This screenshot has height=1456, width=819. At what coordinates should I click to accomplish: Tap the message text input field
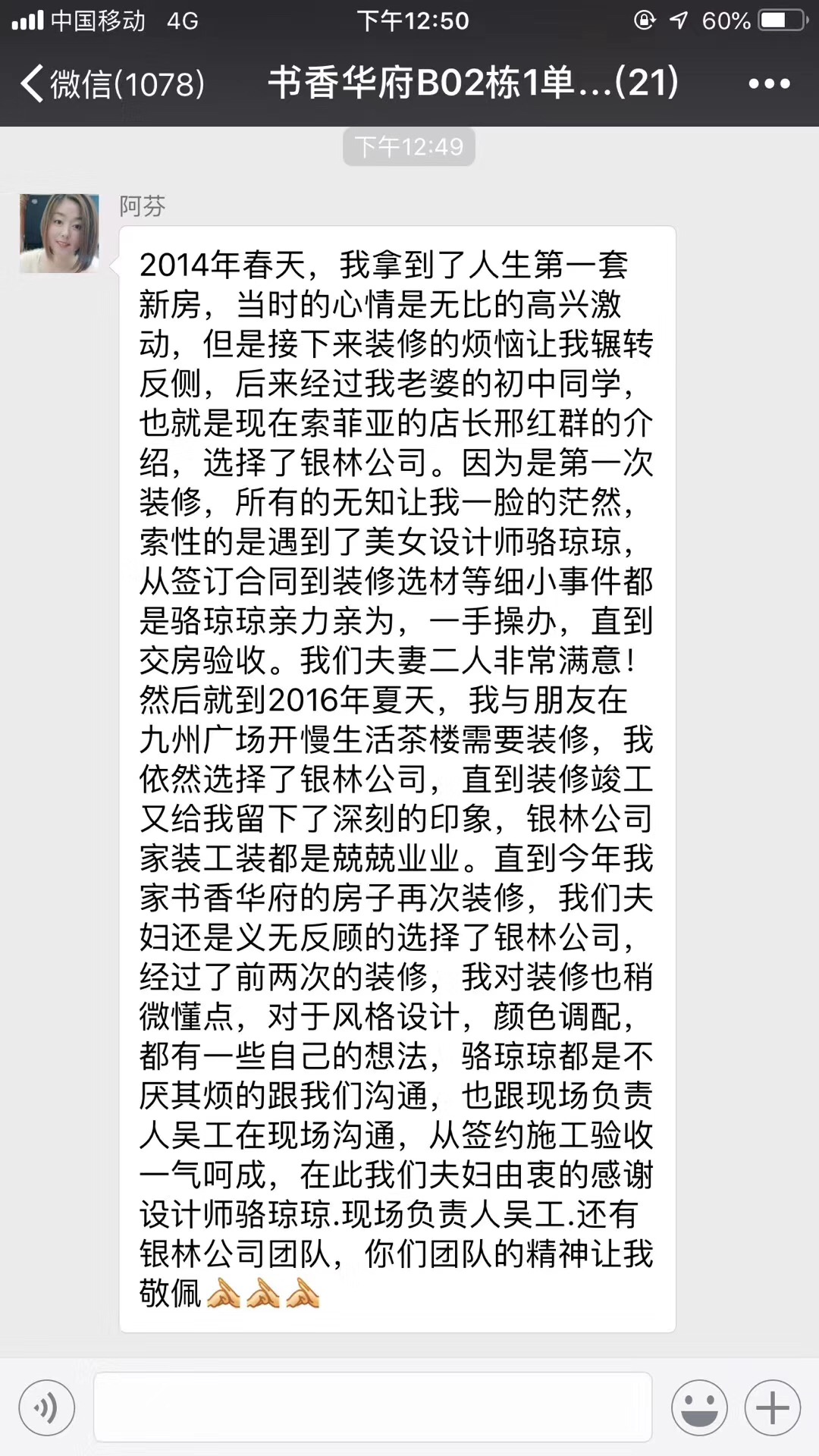[372, 1407]
